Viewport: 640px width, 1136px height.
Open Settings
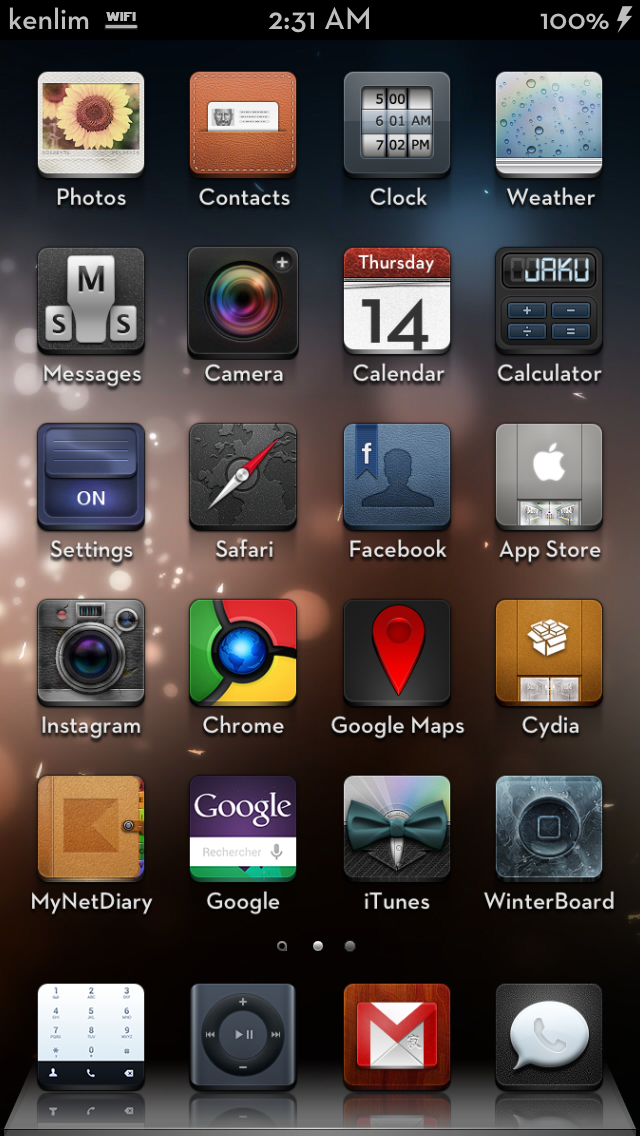click(x=91, y=476)
